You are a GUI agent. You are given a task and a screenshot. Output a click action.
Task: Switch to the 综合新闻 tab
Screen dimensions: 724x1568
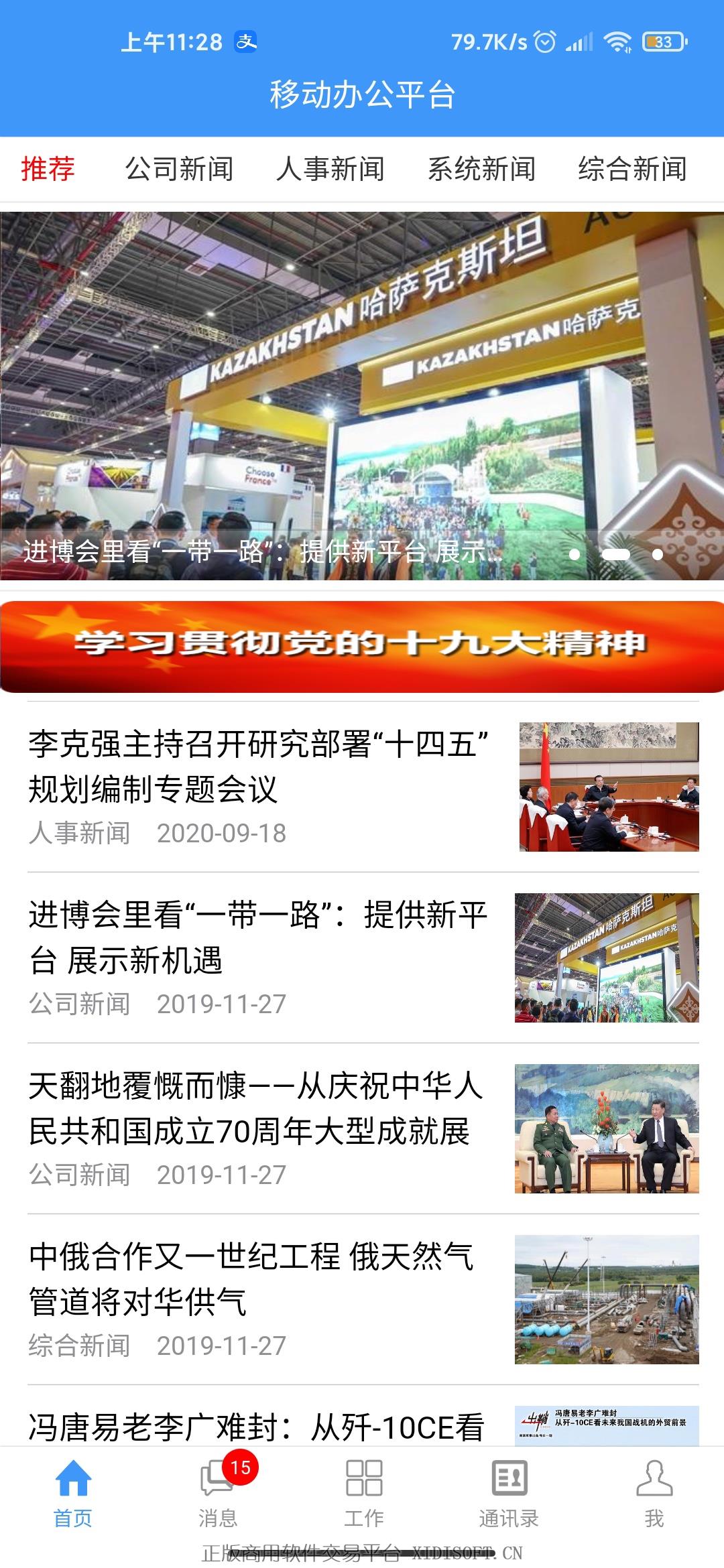point(632,169)
